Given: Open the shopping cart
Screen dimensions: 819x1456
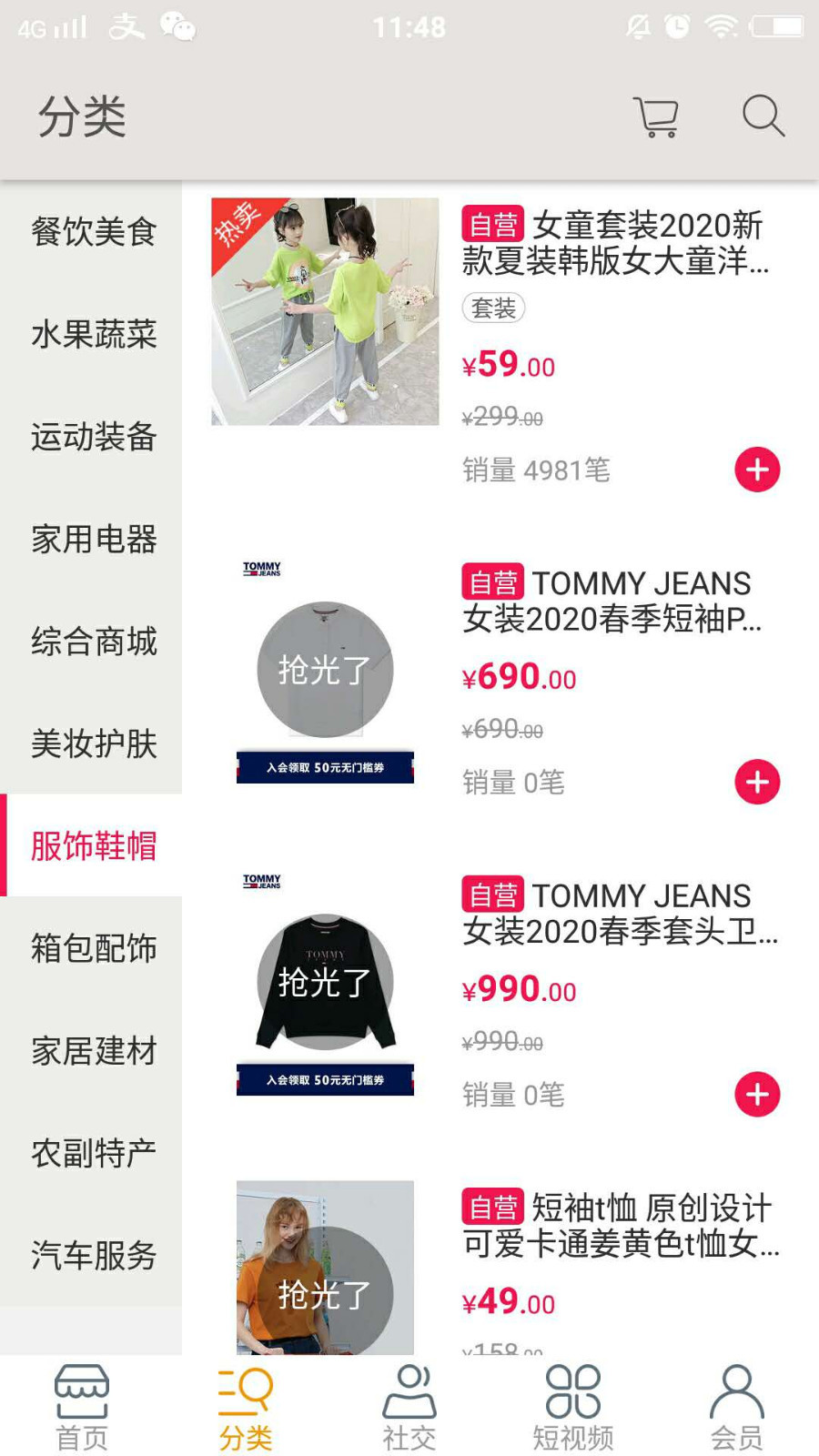Looking at the screenshot, I should [x=656, y=116].
